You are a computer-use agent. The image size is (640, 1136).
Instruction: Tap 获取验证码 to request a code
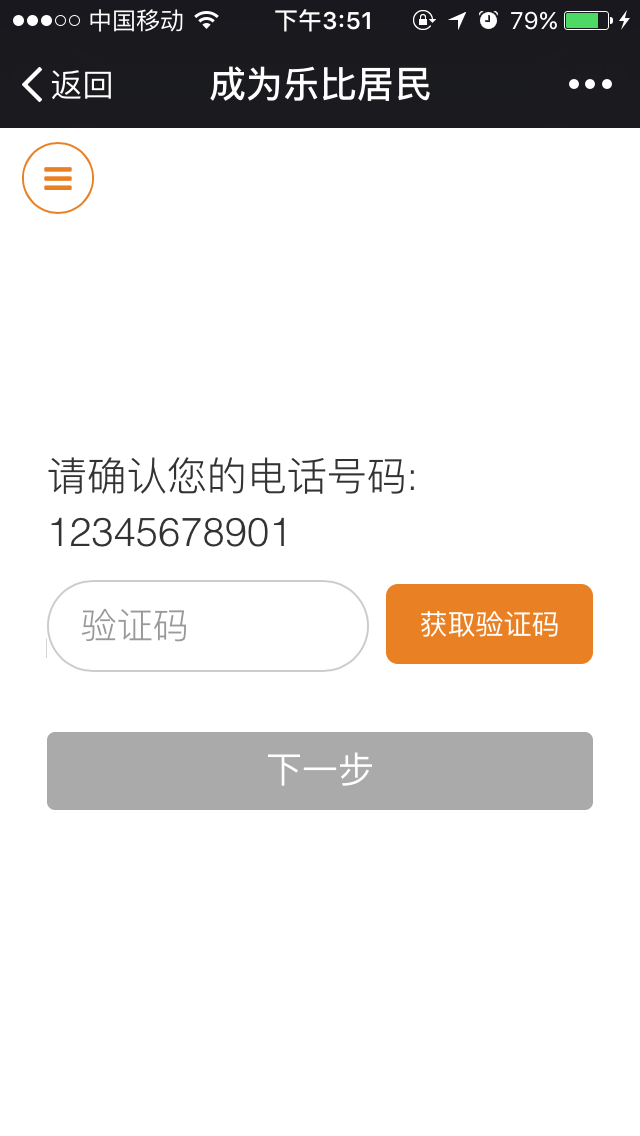pos(489,624)
